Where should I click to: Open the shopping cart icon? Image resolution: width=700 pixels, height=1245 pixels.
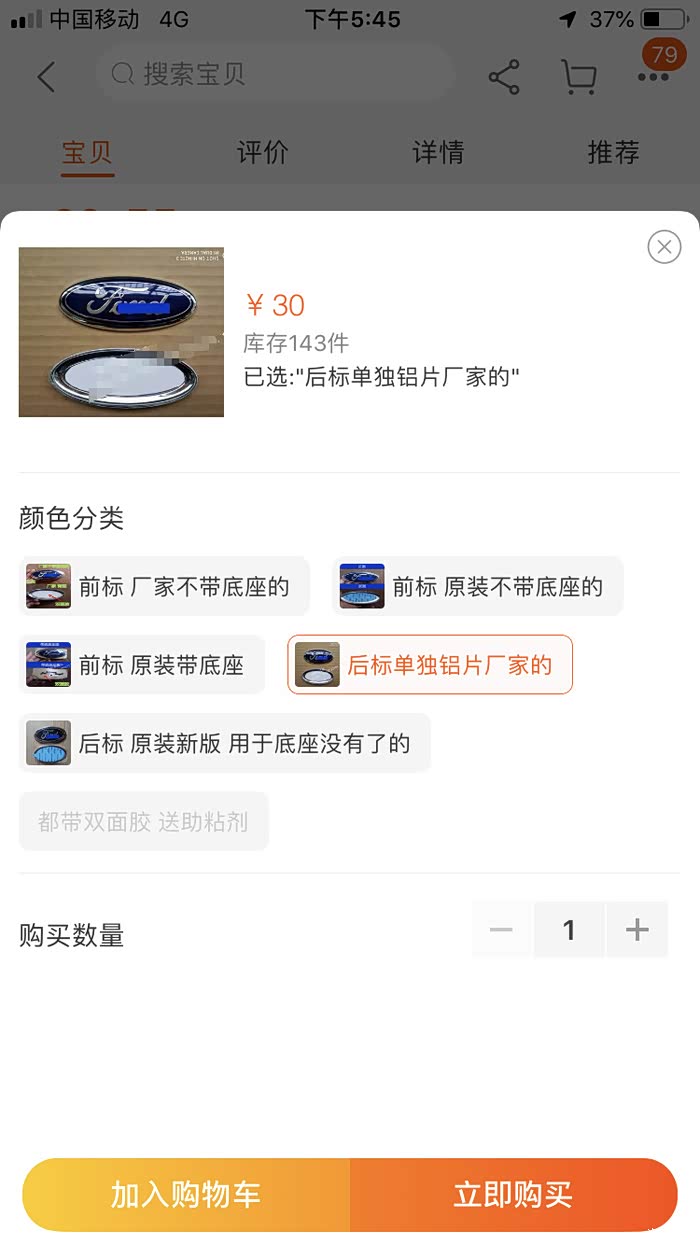pos(578,77)
